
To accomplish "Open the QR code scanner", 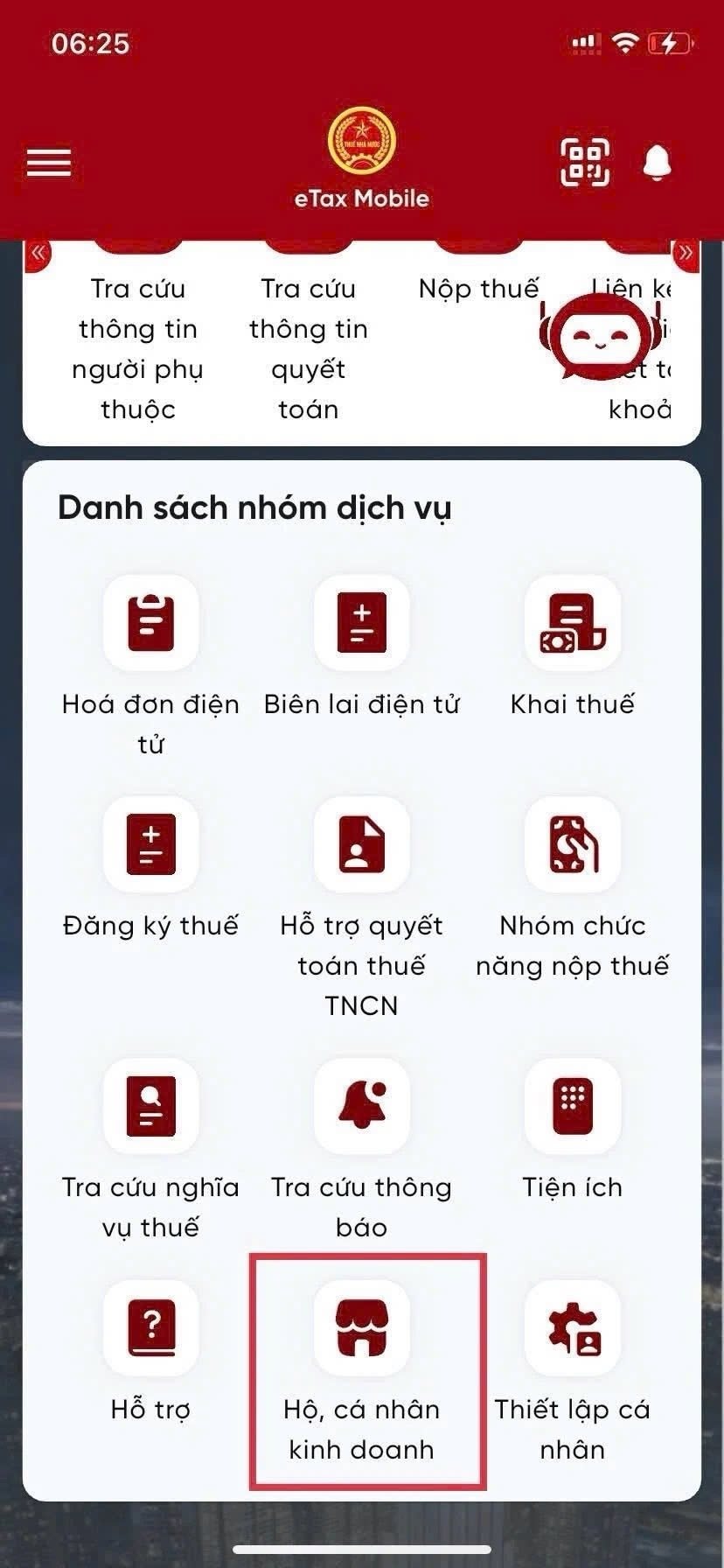I will click(x=584, y=163).
